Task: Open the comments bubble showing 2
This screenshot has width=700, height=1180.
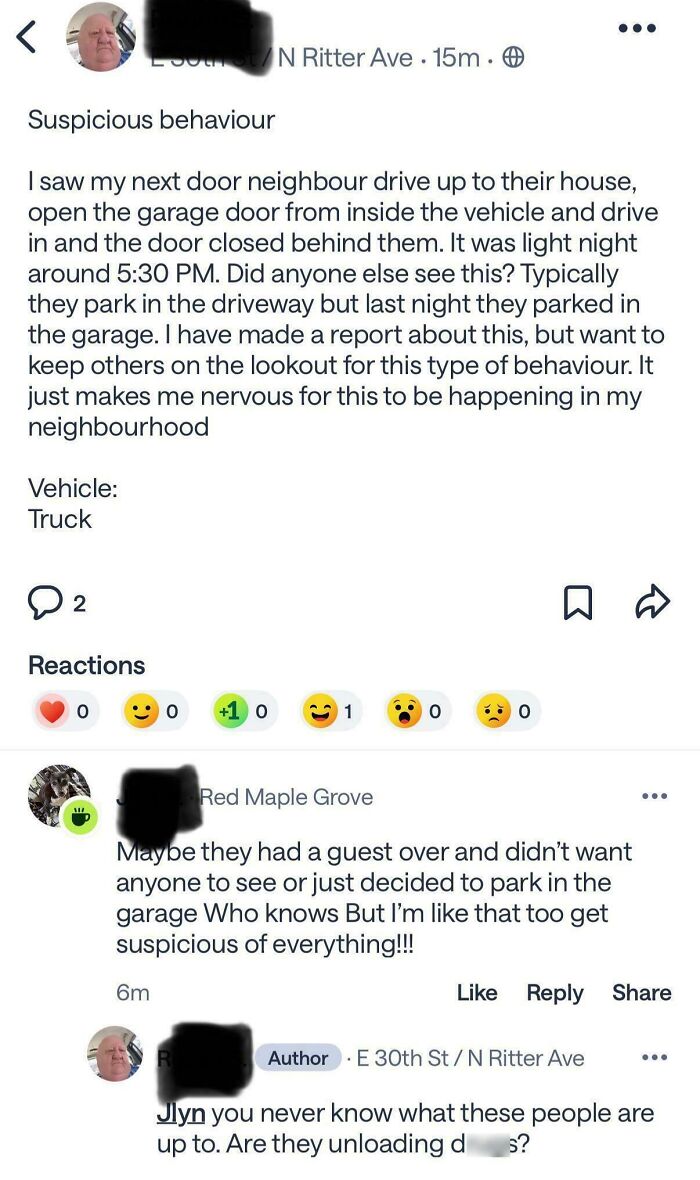Action: point(56,602)
